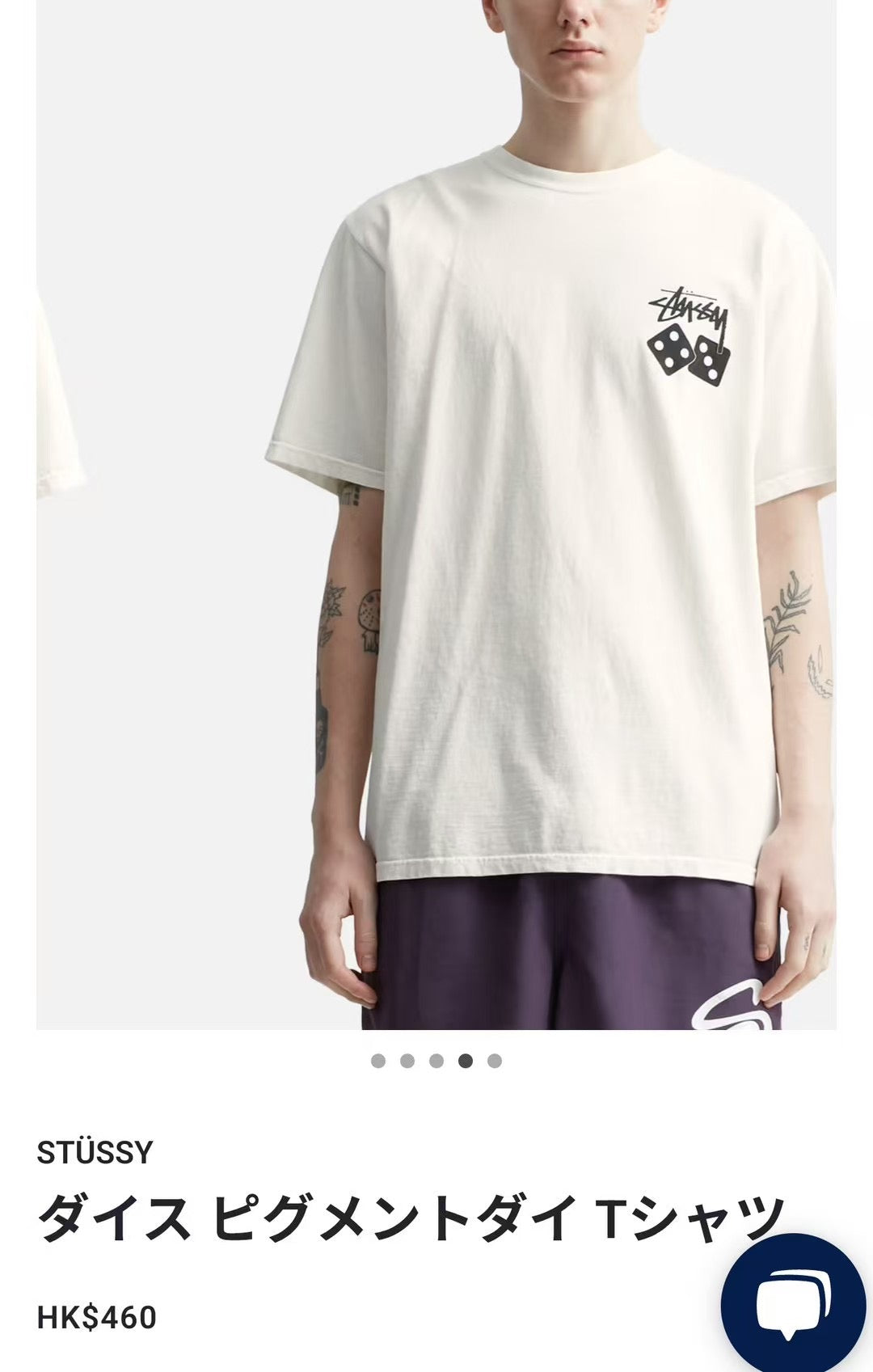Select the last image indicator dot
This screenshot has height=1372, width=873.
(495, 1061)
